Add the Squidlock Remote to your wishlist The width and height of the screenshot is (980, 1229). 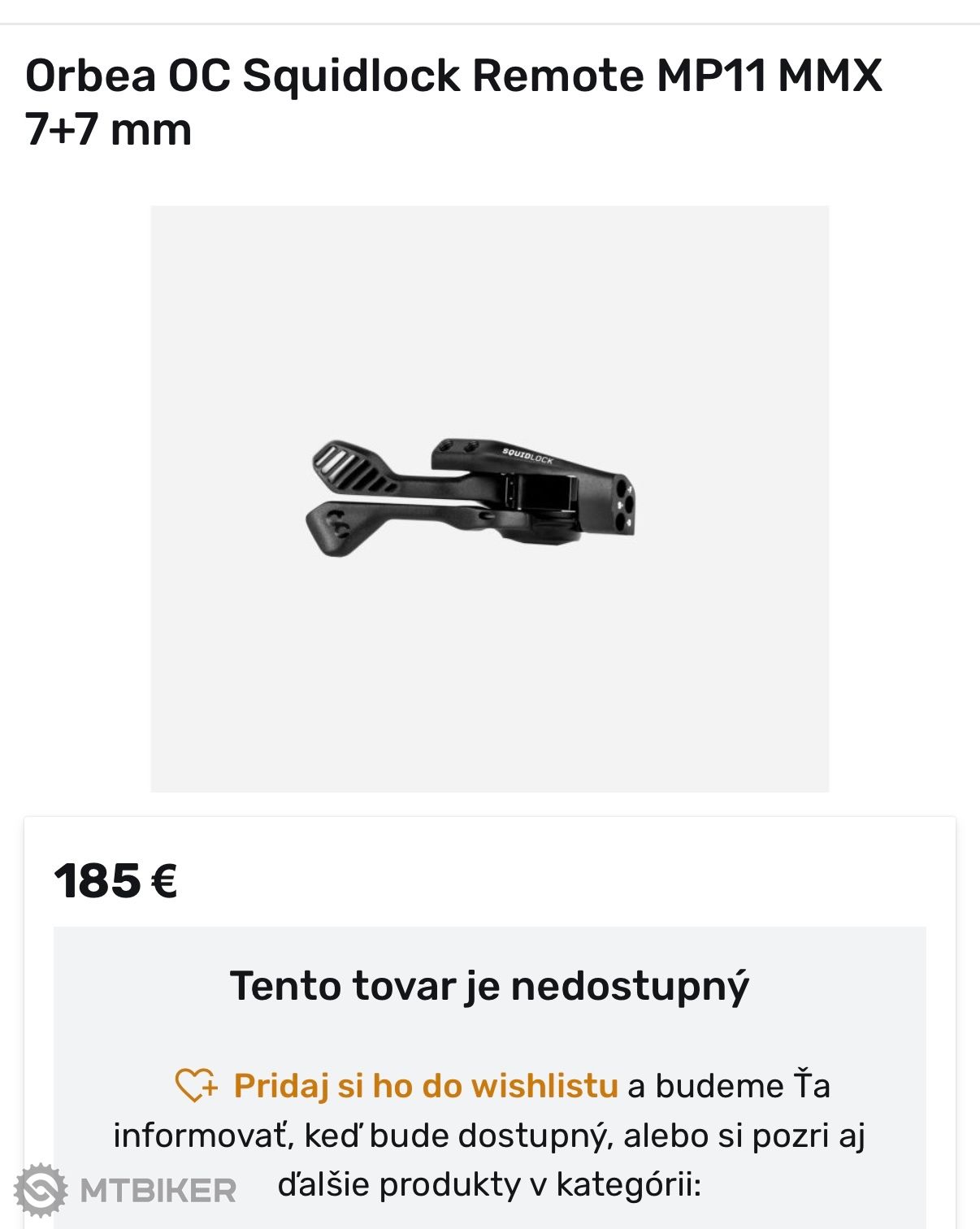pos(424,1086)
